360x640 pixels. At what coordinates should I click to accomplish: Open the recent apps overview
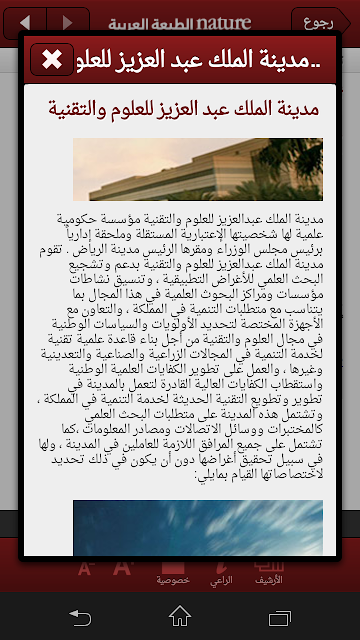click(280, 618)
